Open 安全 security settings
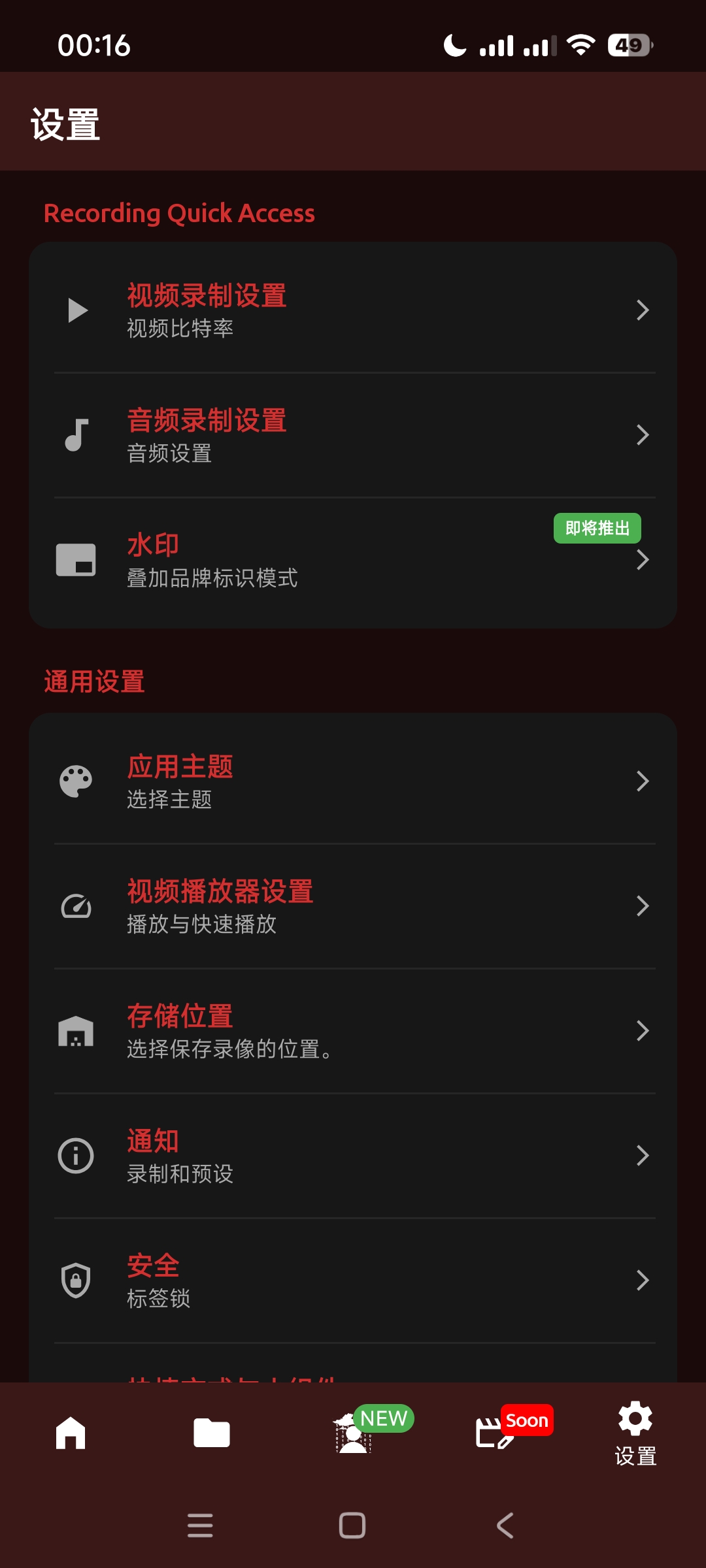706x1568 pixels. (353, 1281)
